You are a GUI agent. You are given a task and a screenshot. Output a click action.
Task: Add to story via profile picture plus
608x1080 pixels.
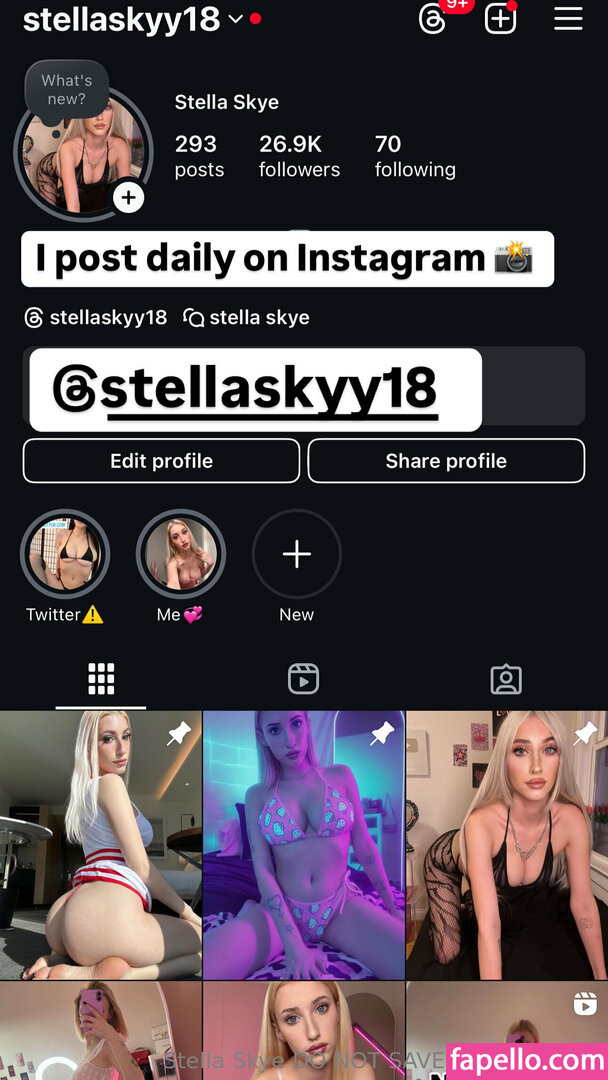tap(128, 197)
